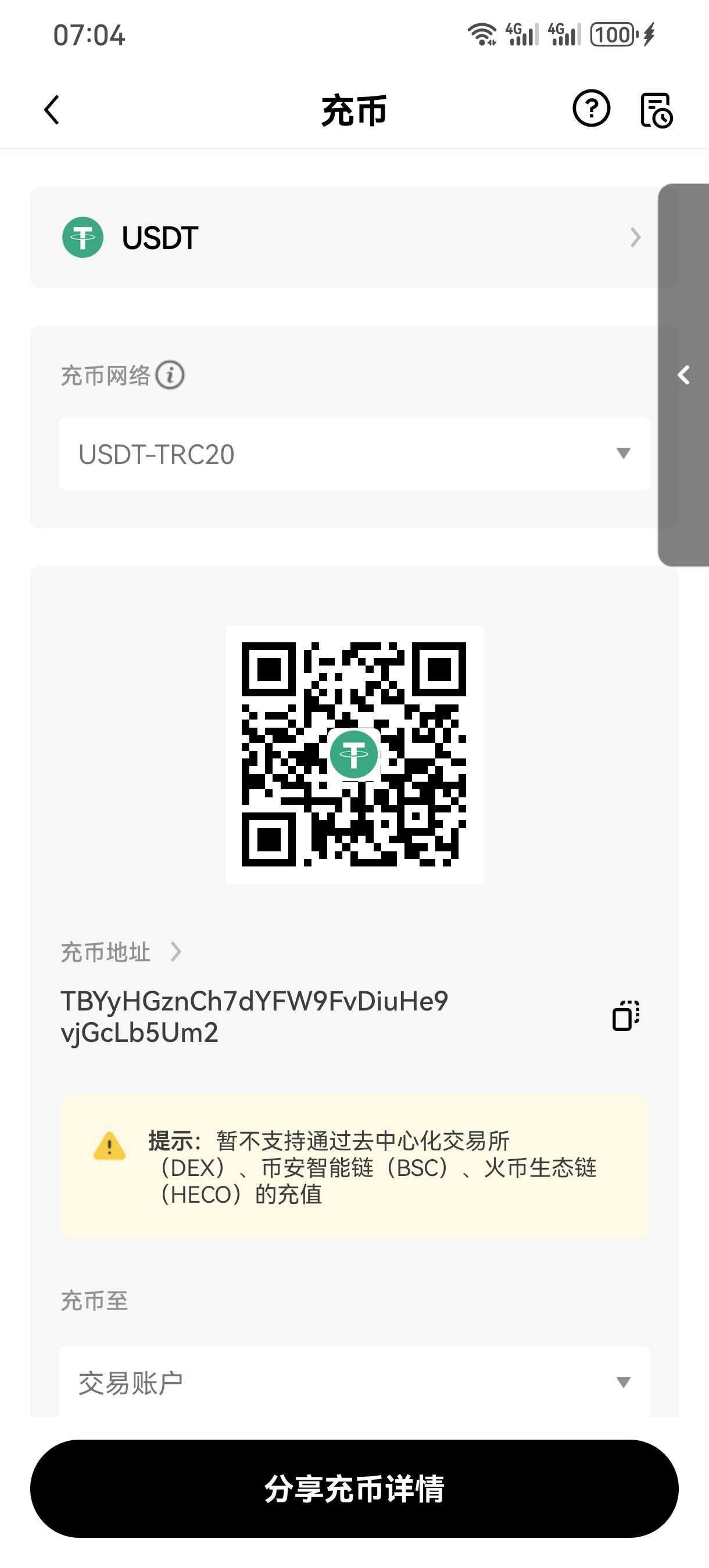The height and width of the screenshot is (1568, 709).
Task: Open the deposit records icon at top right
Action: (x=657, y=110)
